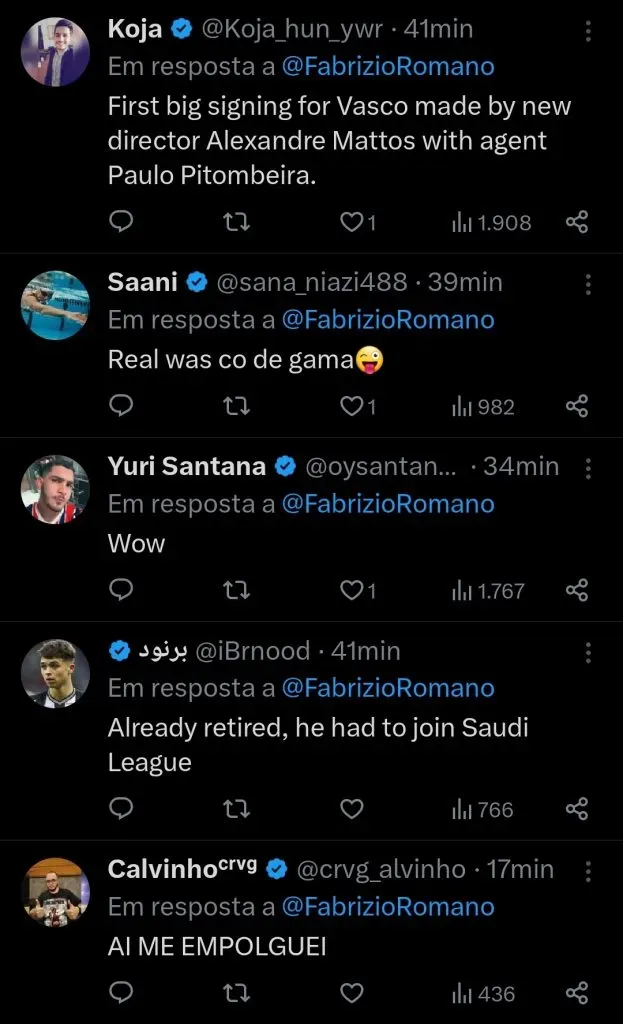Open the avatar of @iBrnood
The height and width of the screenshot is (1024, 623).
coord(55,673)
